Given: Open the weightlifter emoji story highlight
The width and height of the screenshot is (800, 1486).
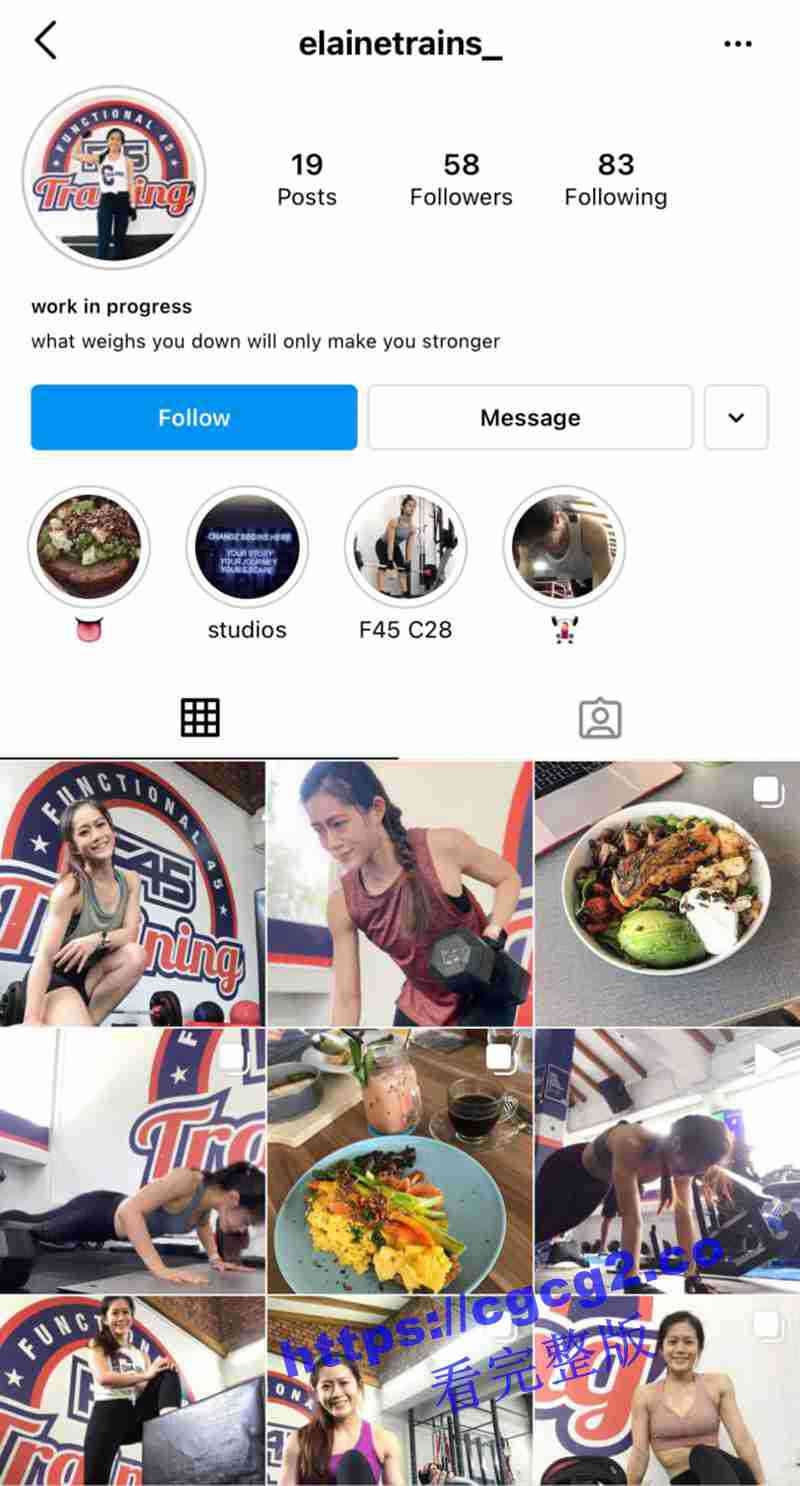Looking at the screenshot, I should coord(564,547).
